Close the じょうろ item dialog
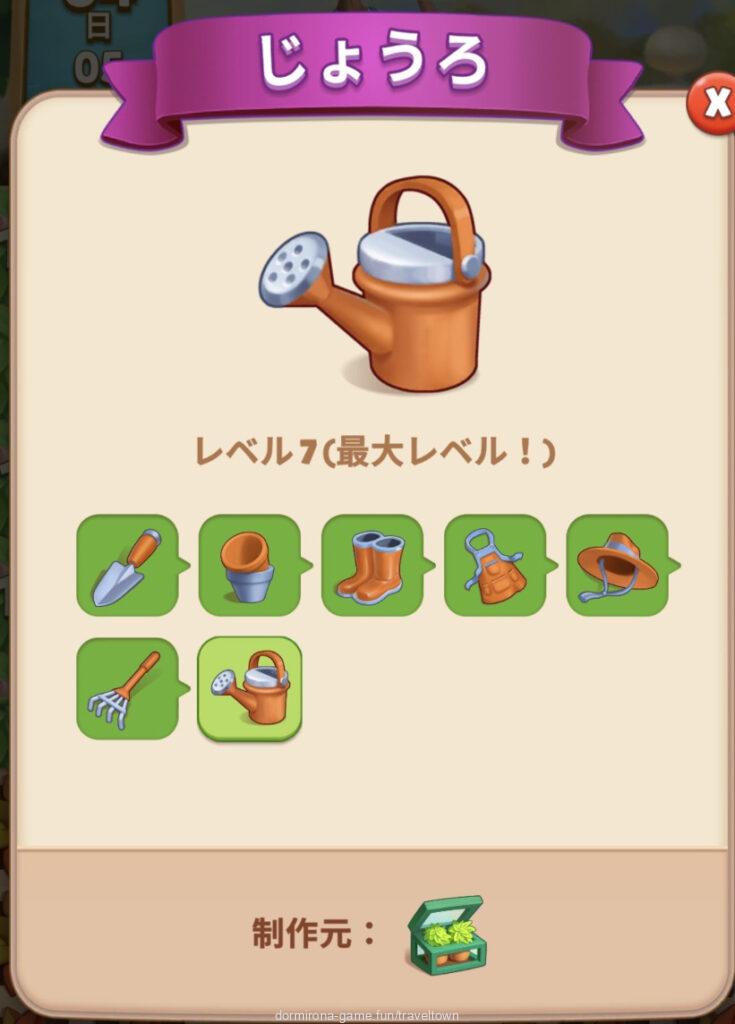735x1024 pixels. 714,102
